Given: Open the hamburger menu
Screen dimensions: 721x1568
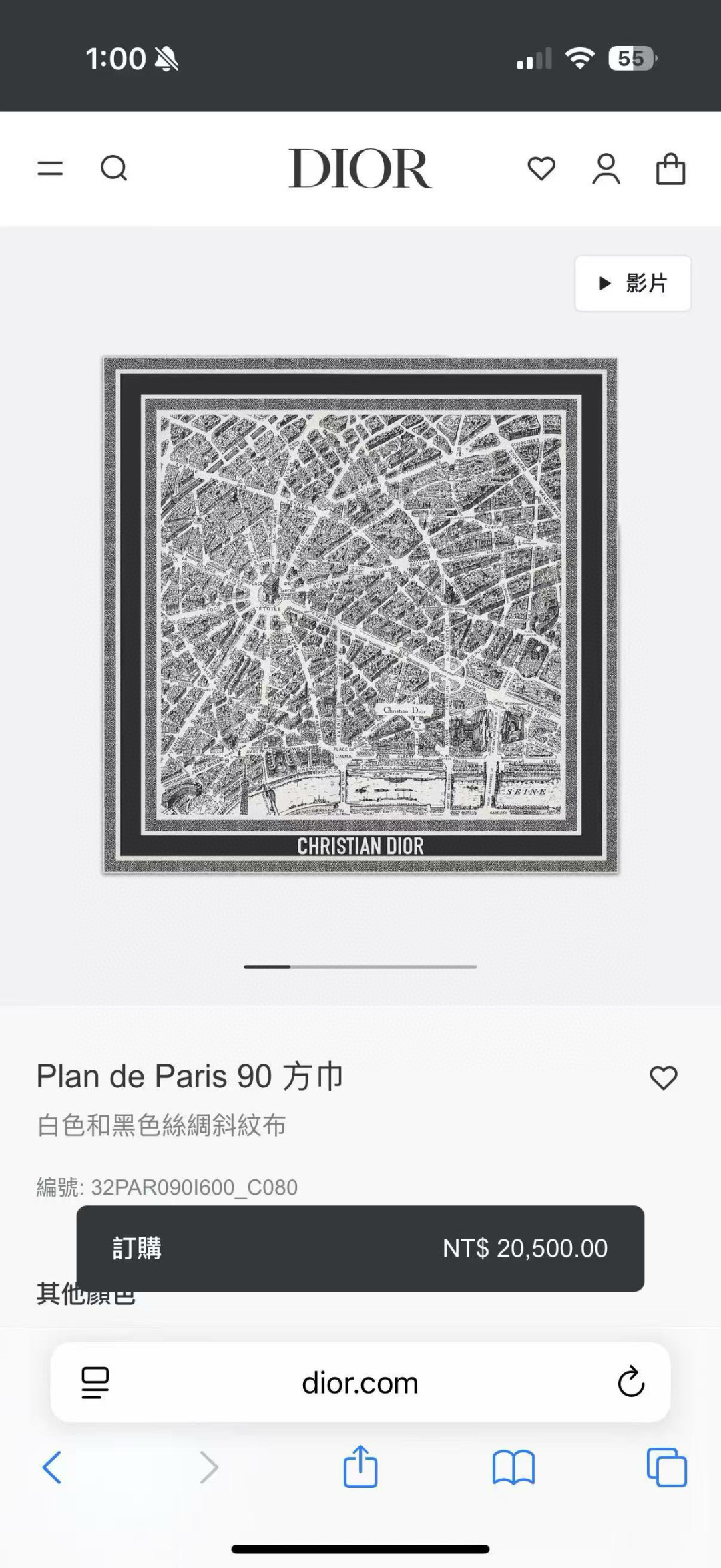Looking at the screenshot, I should point(50,168).
